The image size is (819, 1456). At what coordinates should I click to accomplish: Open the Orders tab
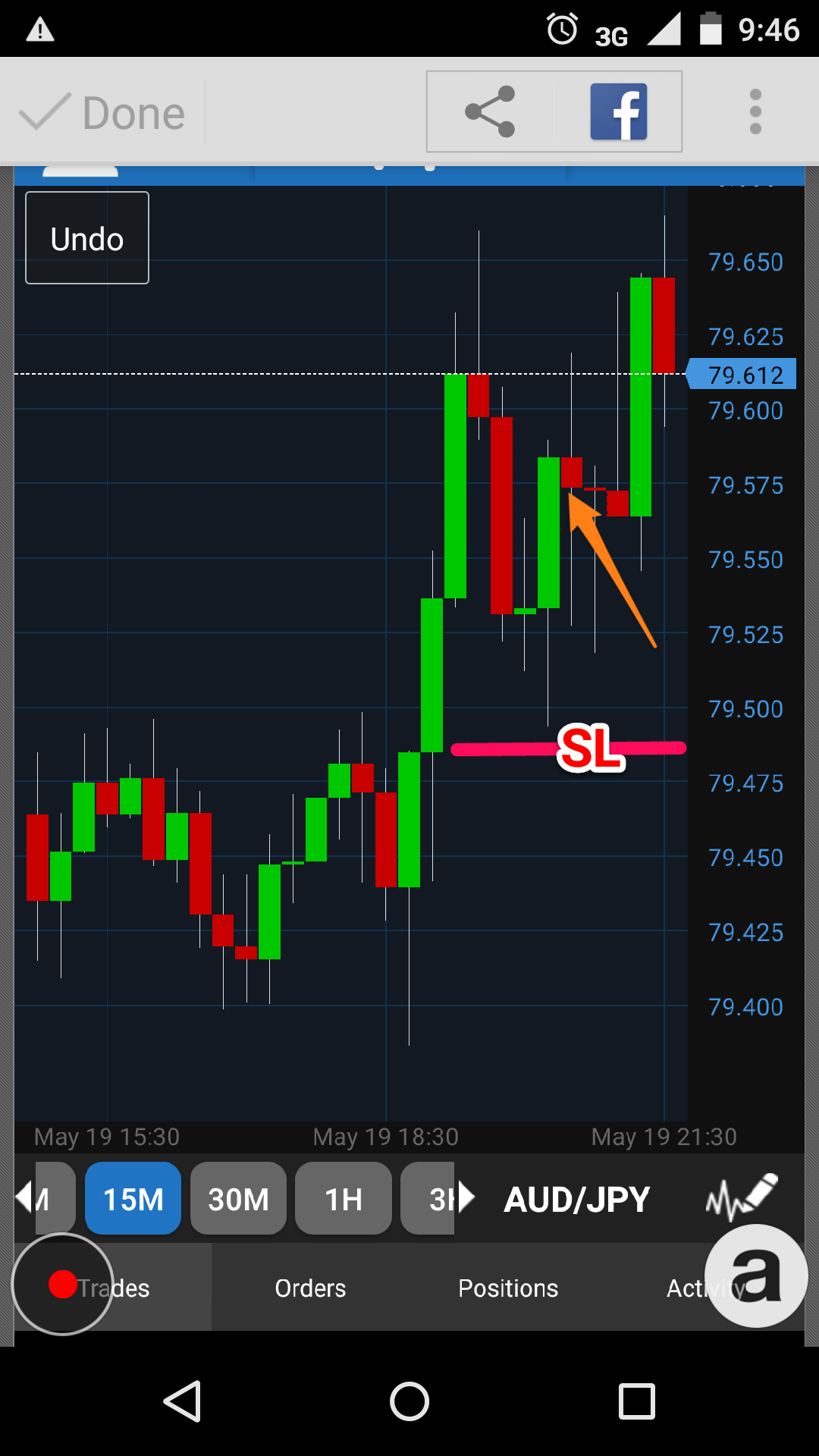click(x=310, y=1288)
